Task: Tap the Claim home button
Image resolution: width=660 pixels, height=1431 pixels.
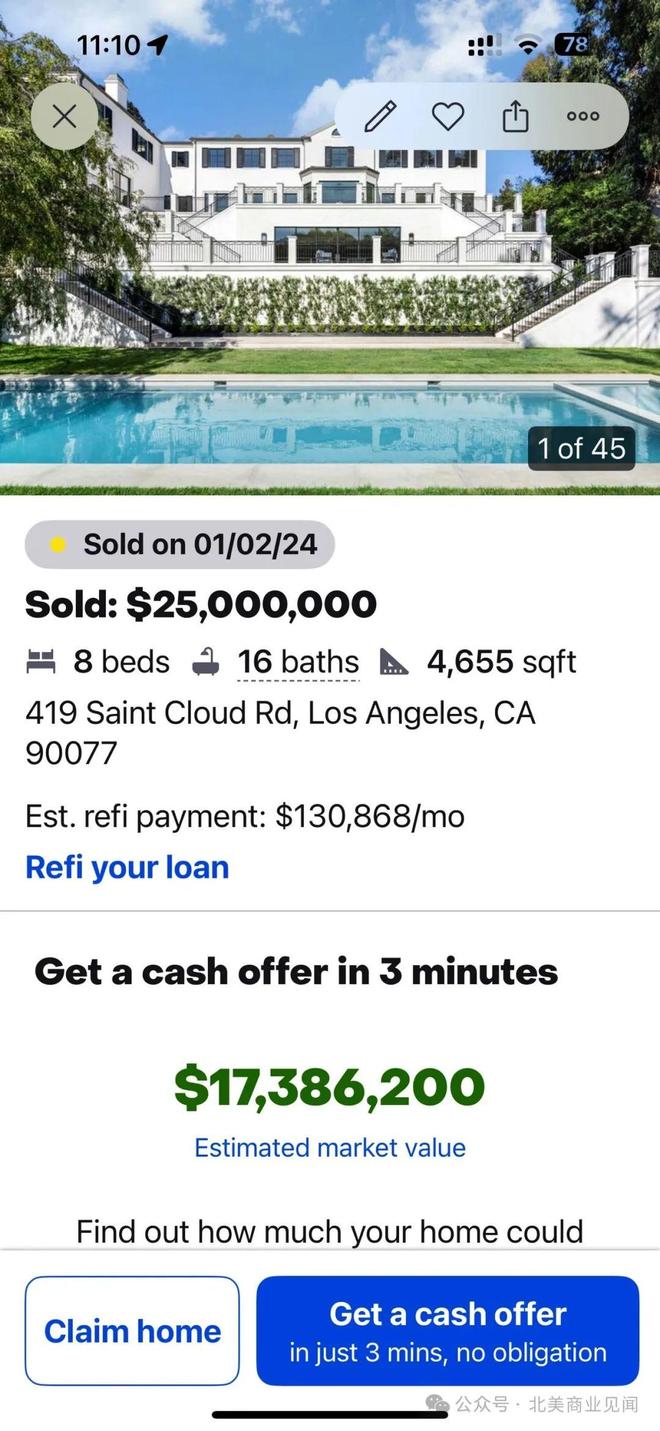Action: tap(132, 1331)
